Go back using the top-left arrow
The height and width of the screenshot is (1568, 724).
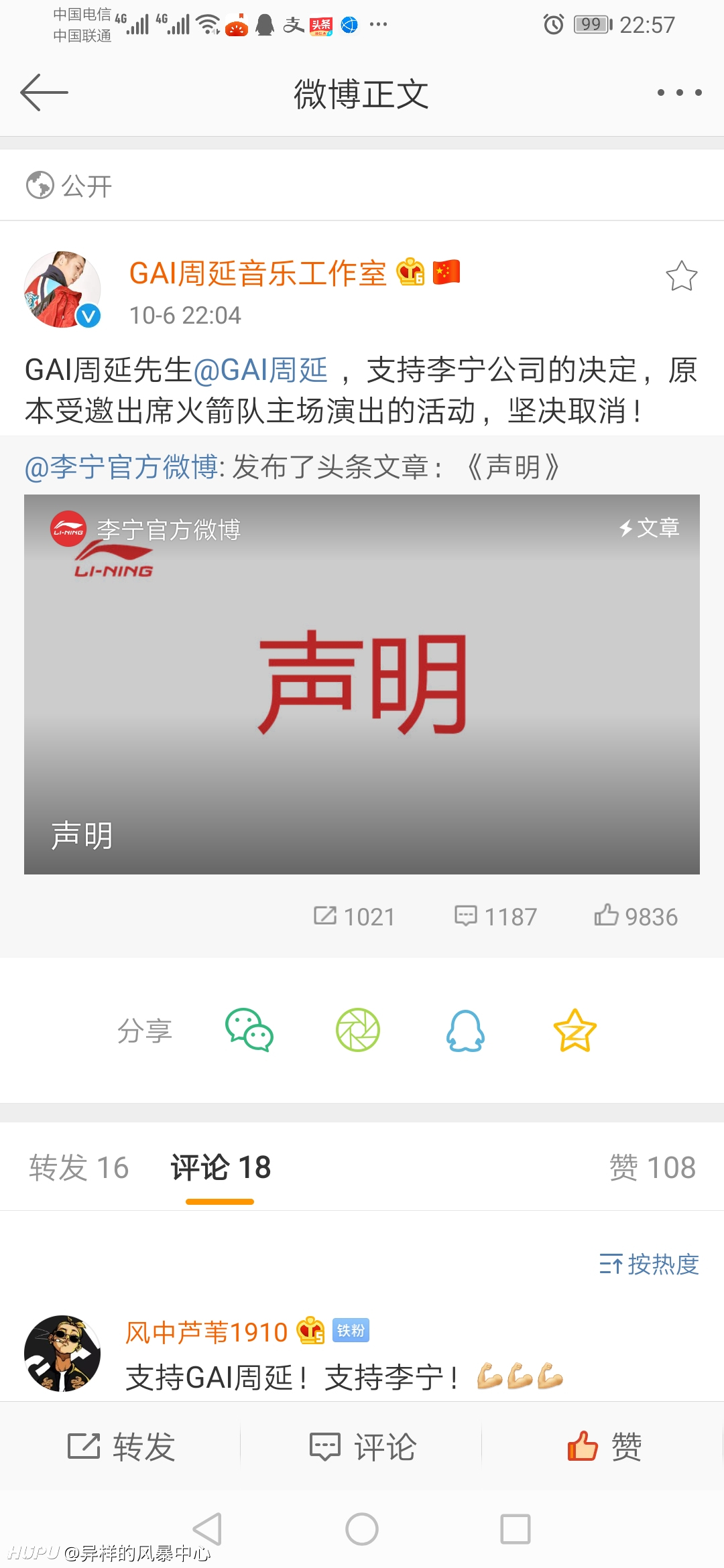click(x=44, y=92)
